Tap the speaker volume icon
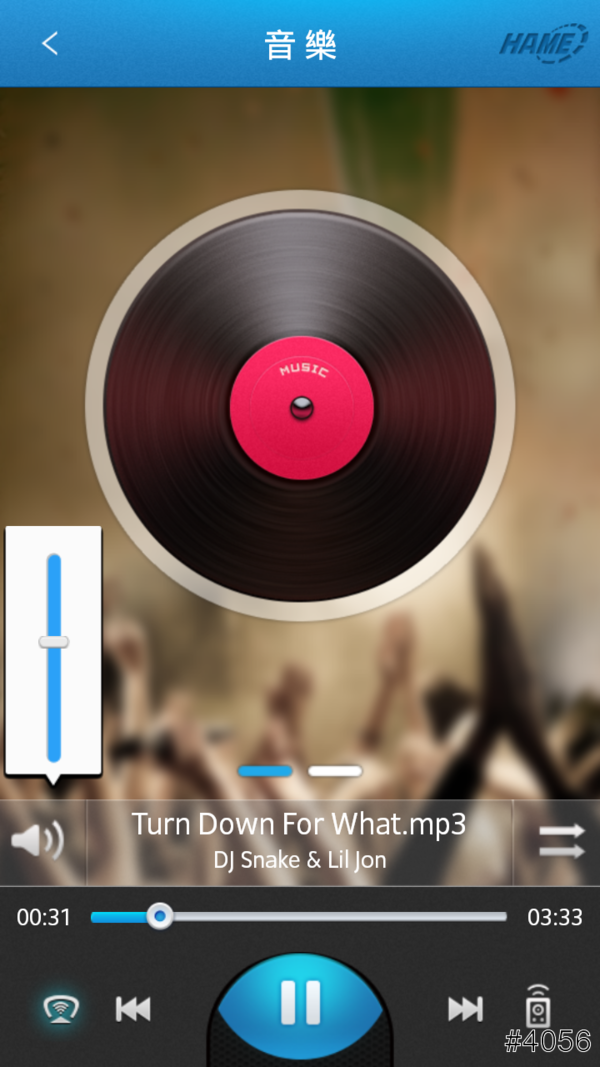 tap(37, 841)
